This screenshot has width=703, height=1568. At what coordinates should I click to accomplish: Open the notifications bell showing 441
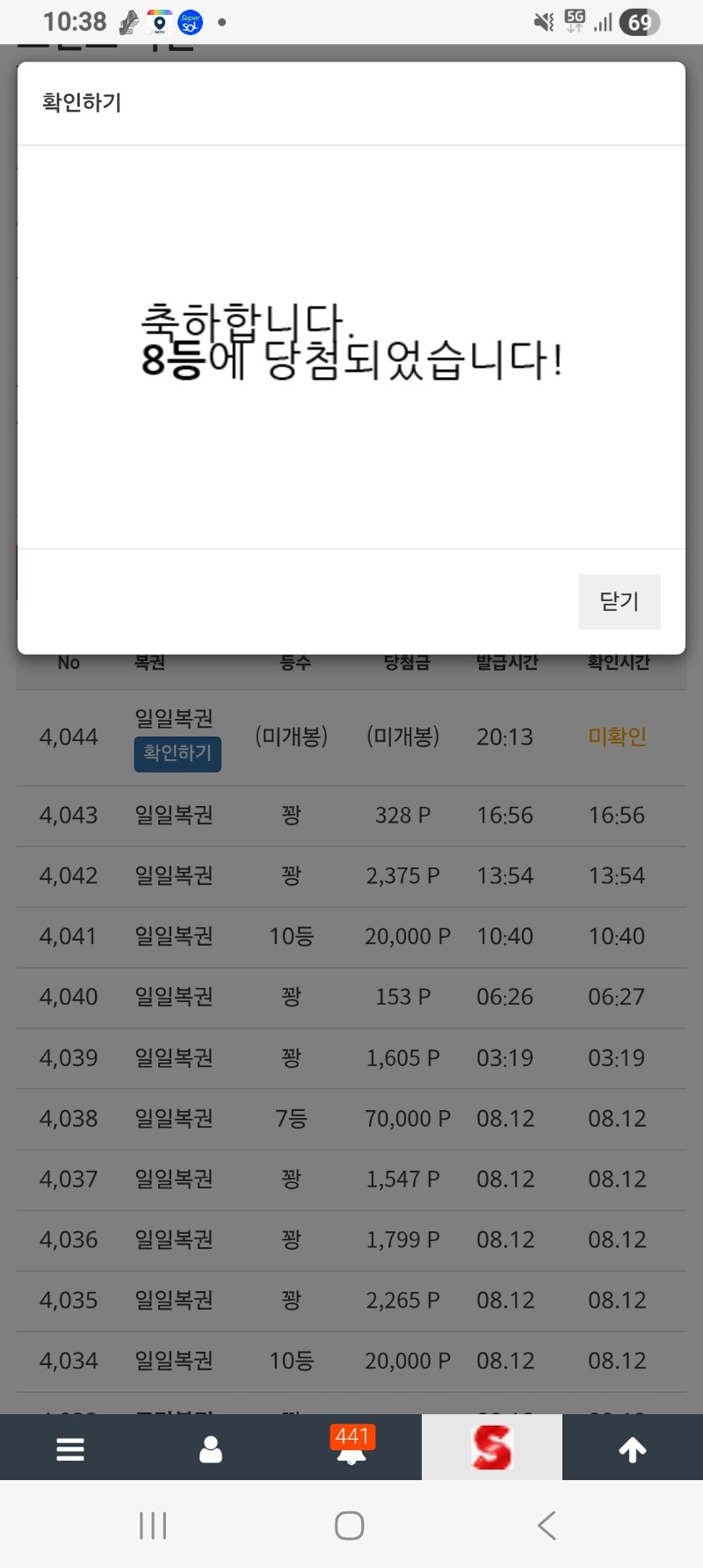pyautogui.click(x=351, y=1447)
